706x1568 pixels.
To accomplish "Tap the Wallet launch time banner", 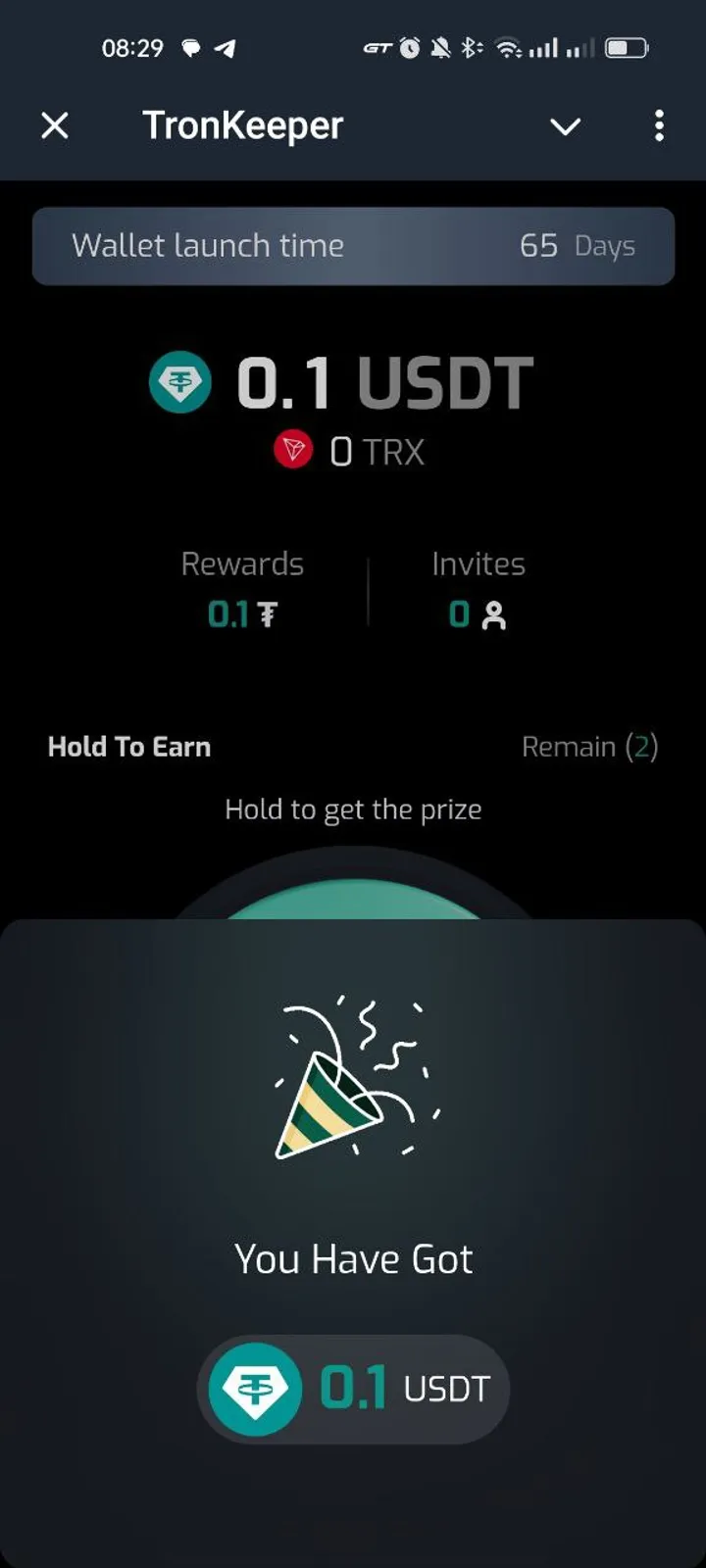I will pos(353,246).
